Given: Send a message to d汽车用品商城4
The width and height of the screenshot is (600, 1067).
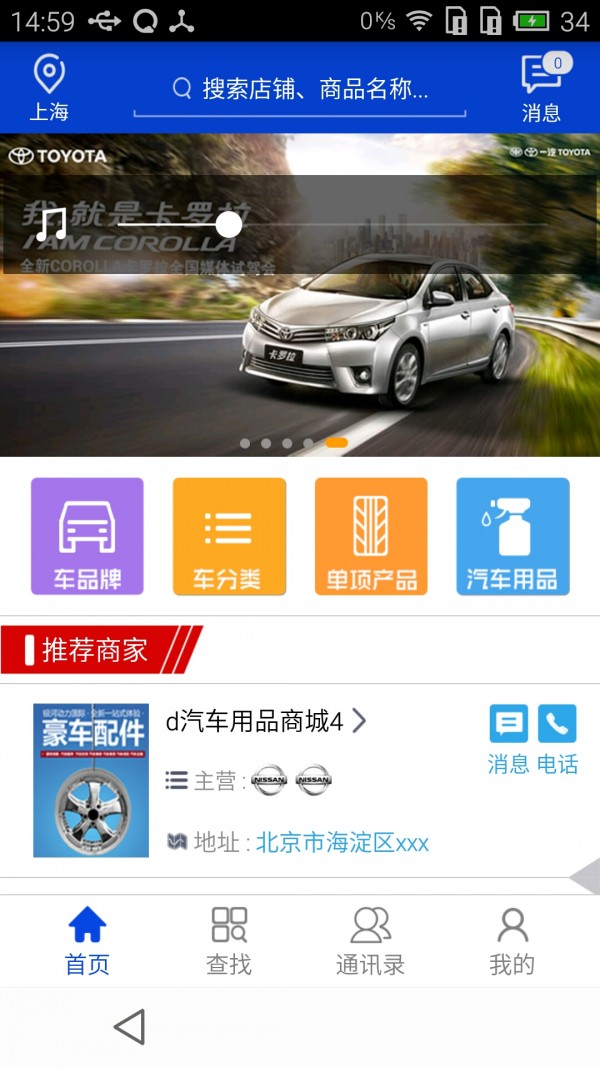Looking at the screenshot, I should [x=508, y=738].
